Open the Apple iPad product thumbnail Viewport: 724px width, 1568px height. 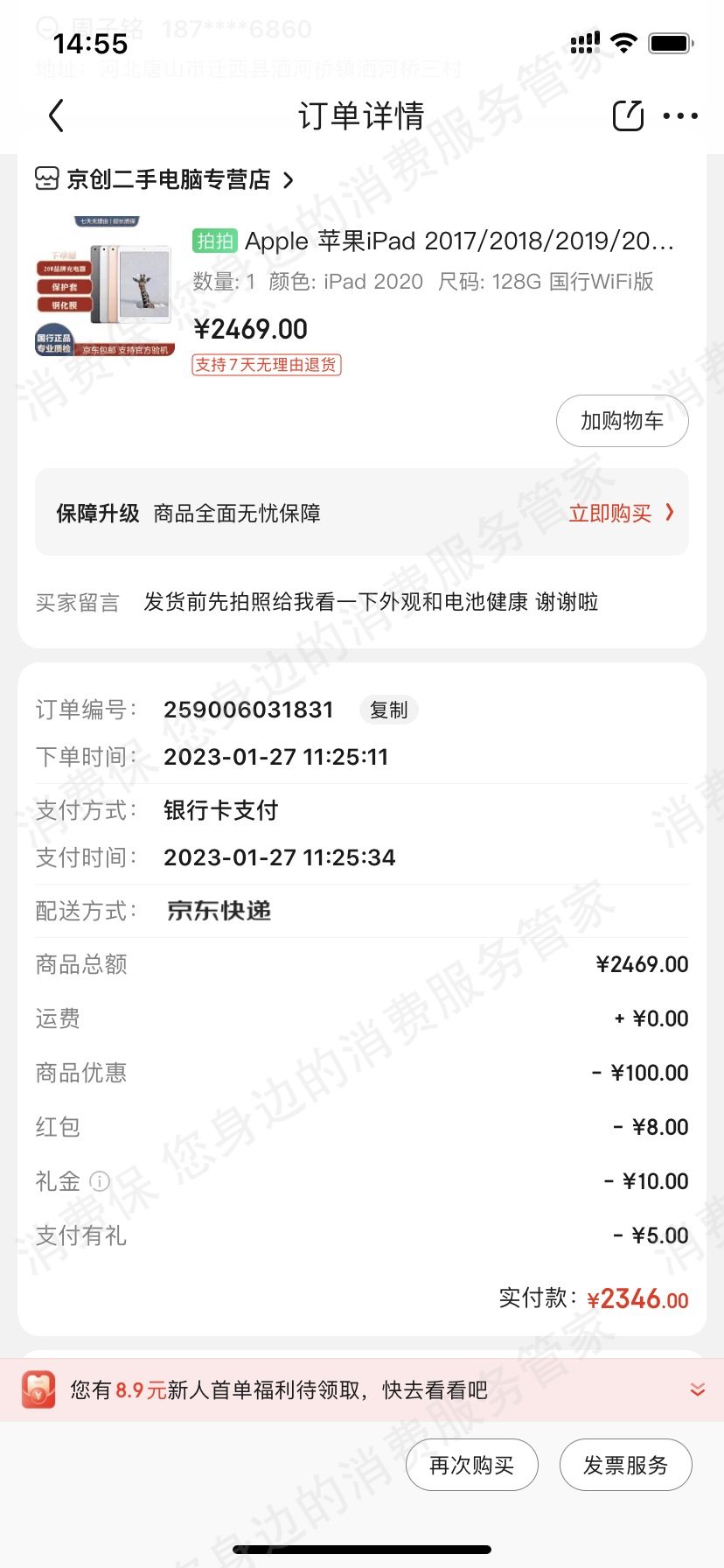tap(105, 286)
